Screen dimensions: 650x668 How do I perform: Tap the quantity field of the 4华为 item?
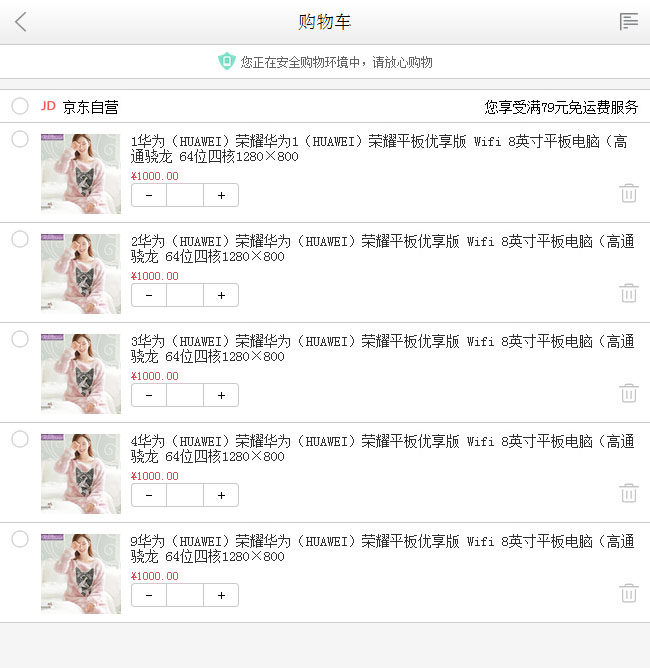(x=185, y=495)
